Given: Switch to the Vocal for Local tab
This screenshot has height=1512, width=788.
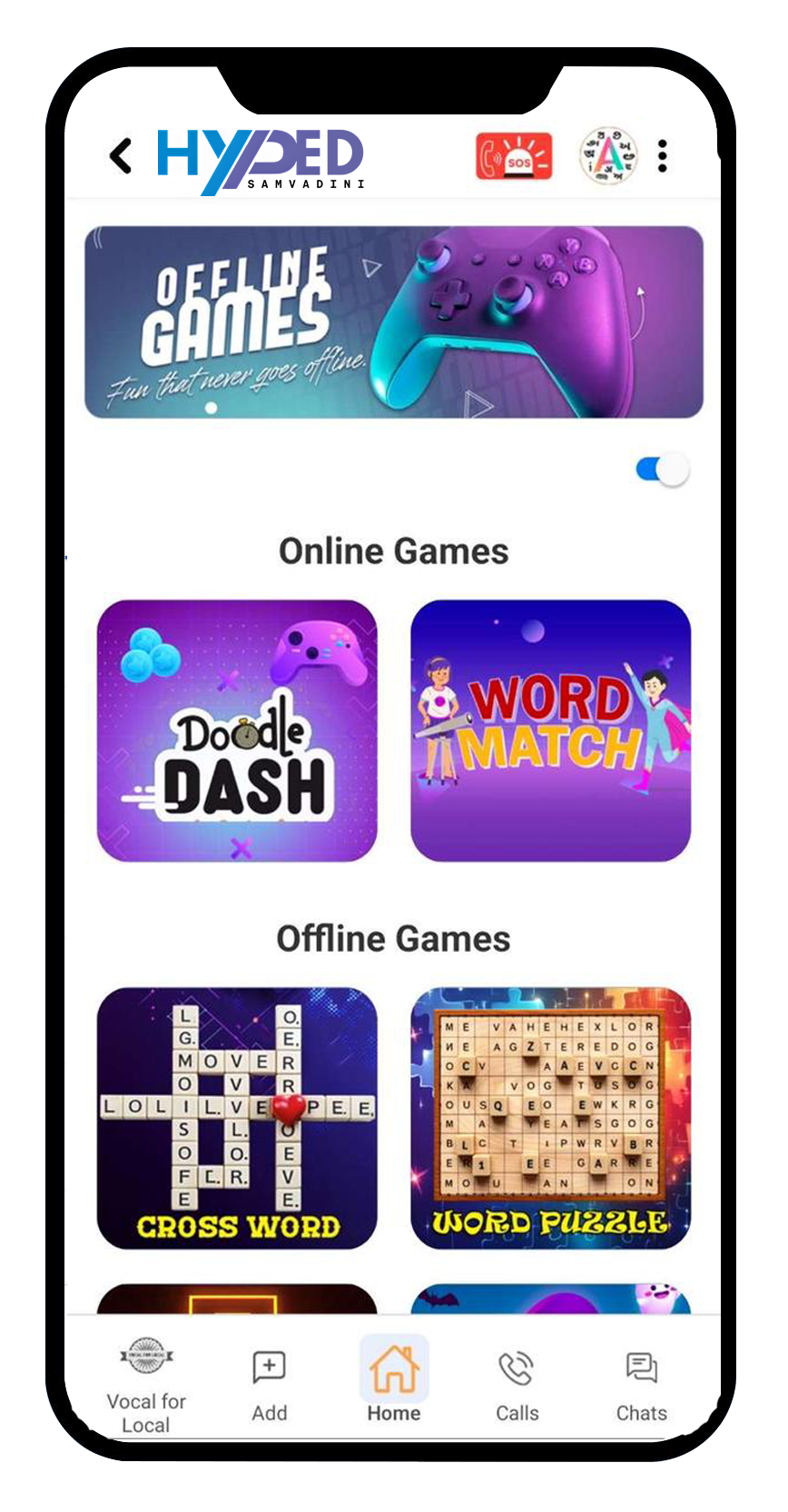Looking at the screenshot, I should 146,1384.
